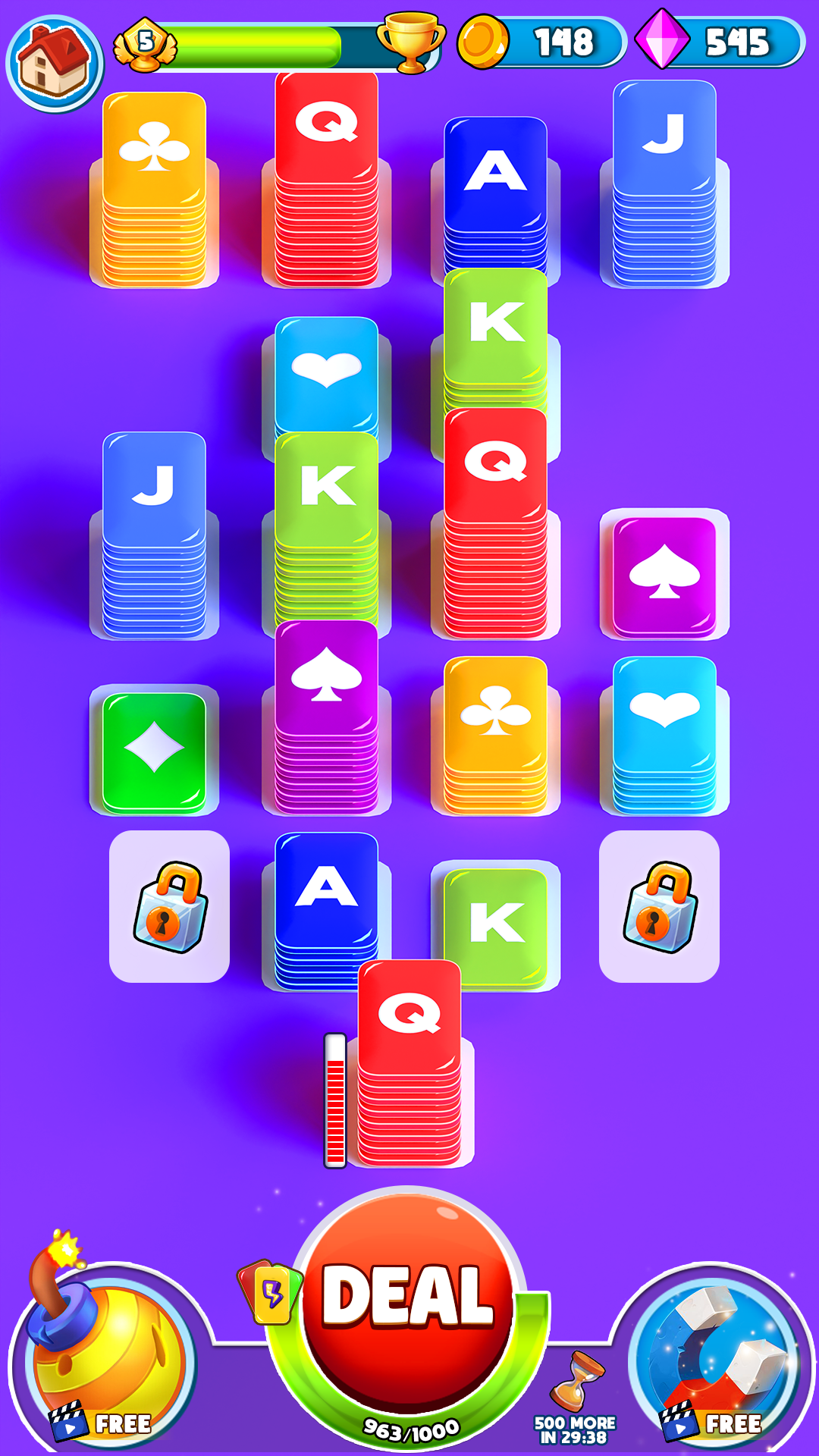The image size is (819, 1456).
Task: Open the home house icon
Action: pyautogui.click(x=55, y=64)
